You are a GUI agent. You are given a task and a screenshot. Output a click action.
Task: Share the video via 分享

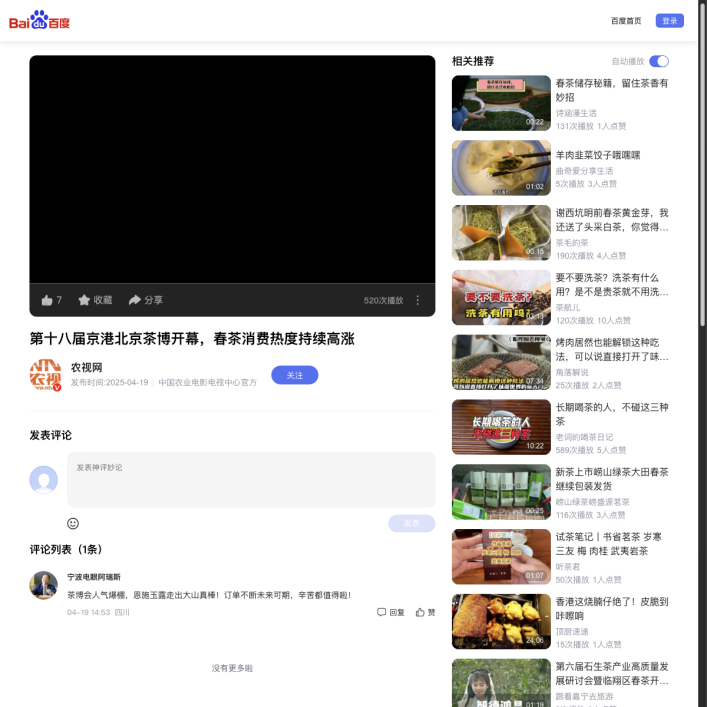point(146,300)
